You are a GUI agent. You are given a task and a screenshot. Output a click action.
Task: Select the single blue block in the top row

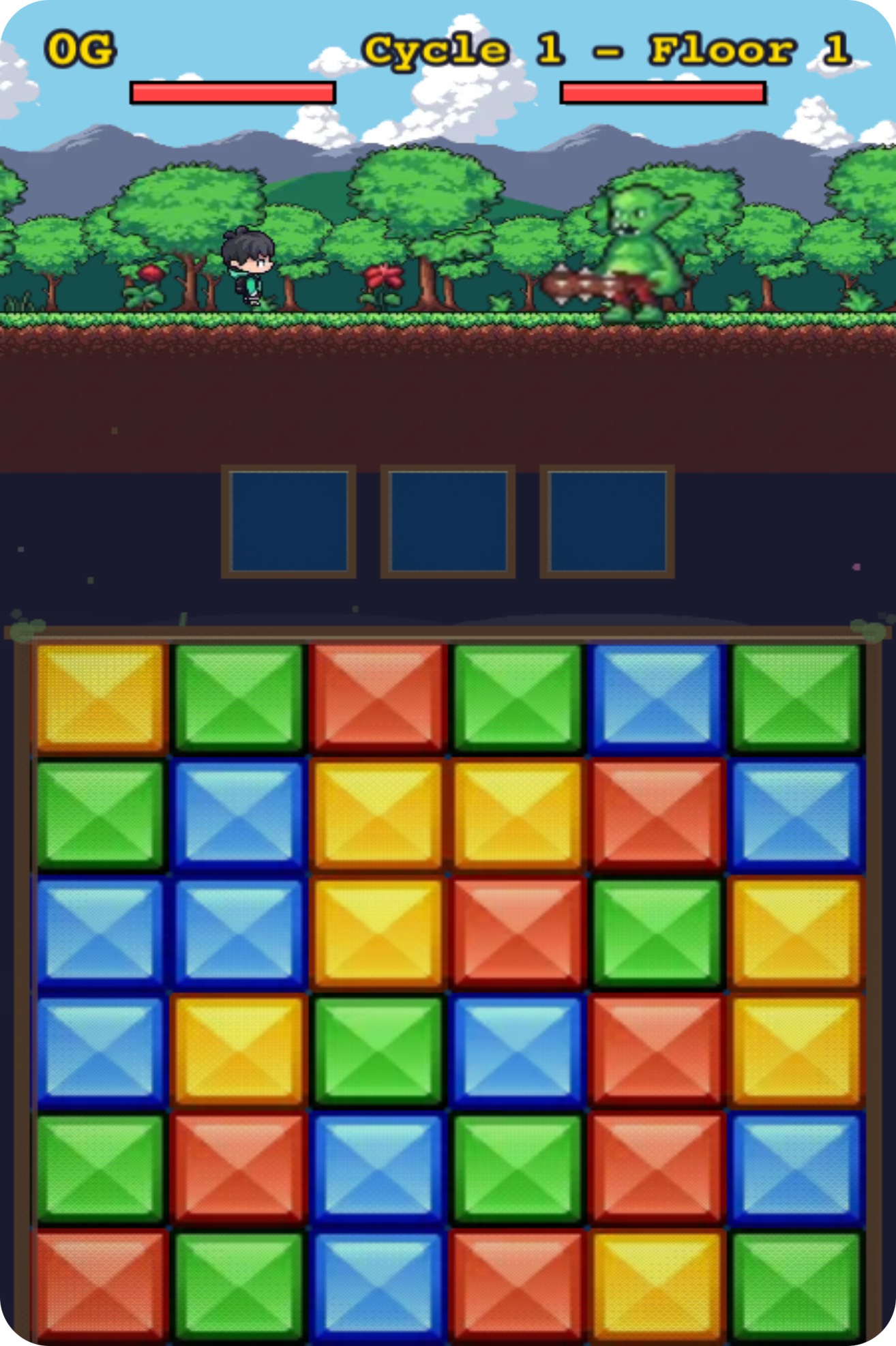pyautogui.click(x=657, y=698)
